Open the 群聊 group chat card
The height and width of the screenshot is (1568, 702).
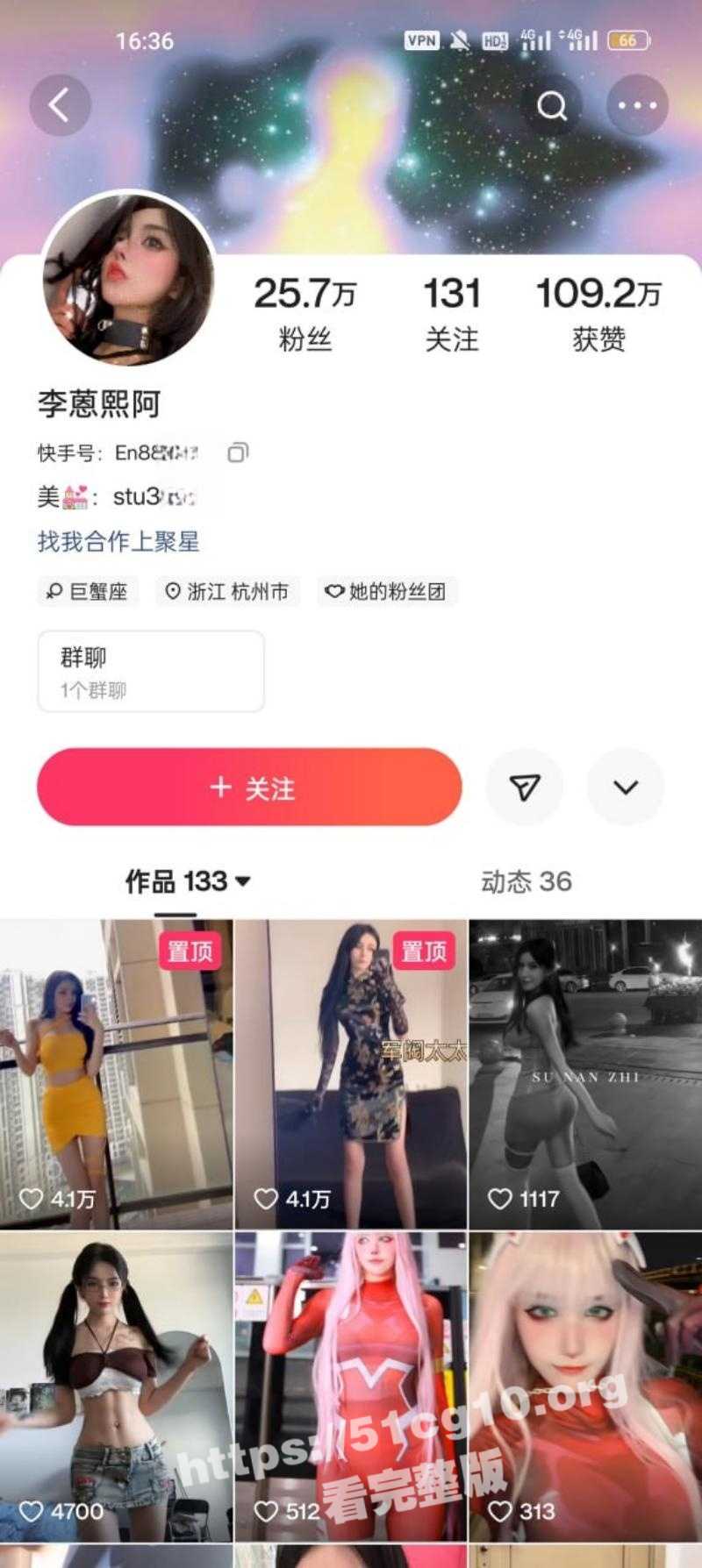(x=150, y=671)
